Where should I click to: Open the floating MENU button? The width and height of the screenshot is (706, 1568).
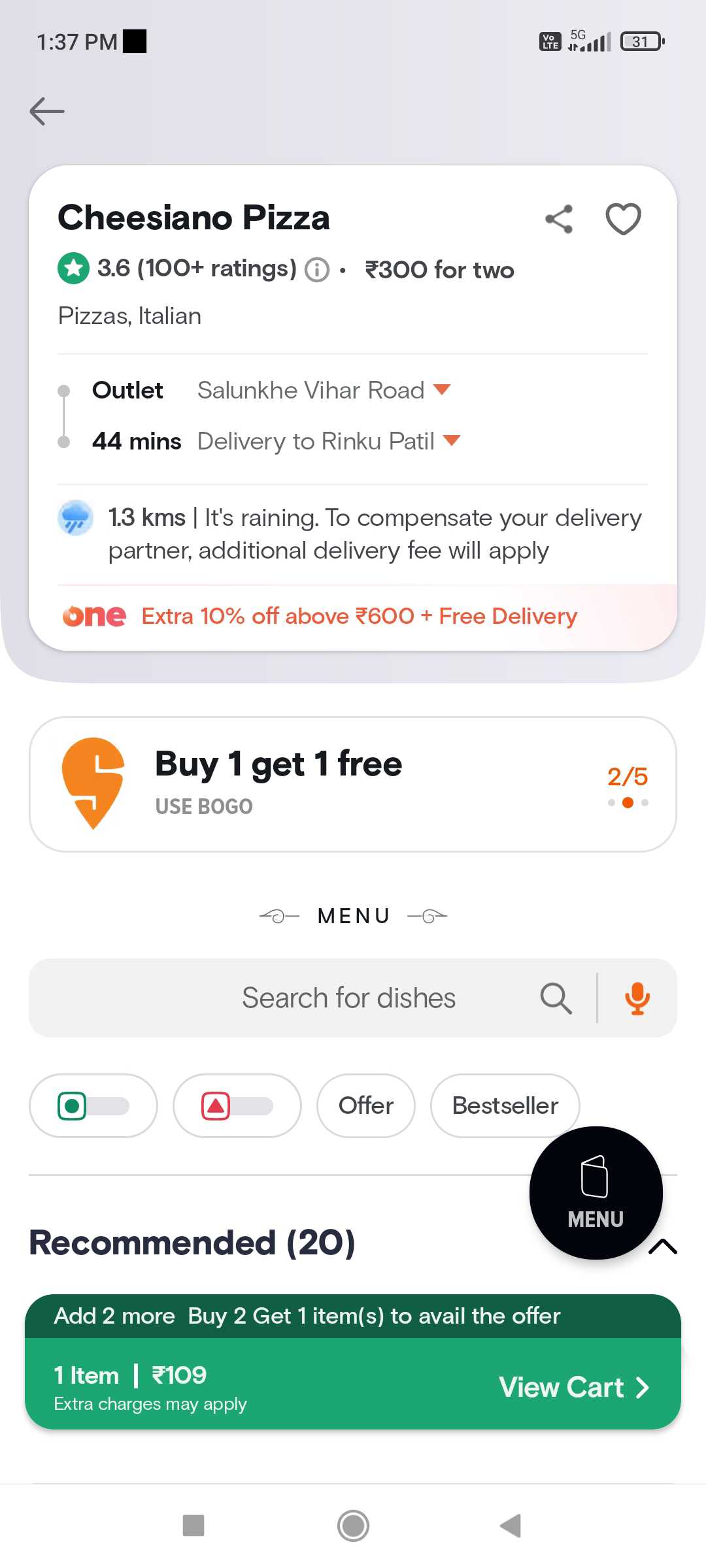596,1192
